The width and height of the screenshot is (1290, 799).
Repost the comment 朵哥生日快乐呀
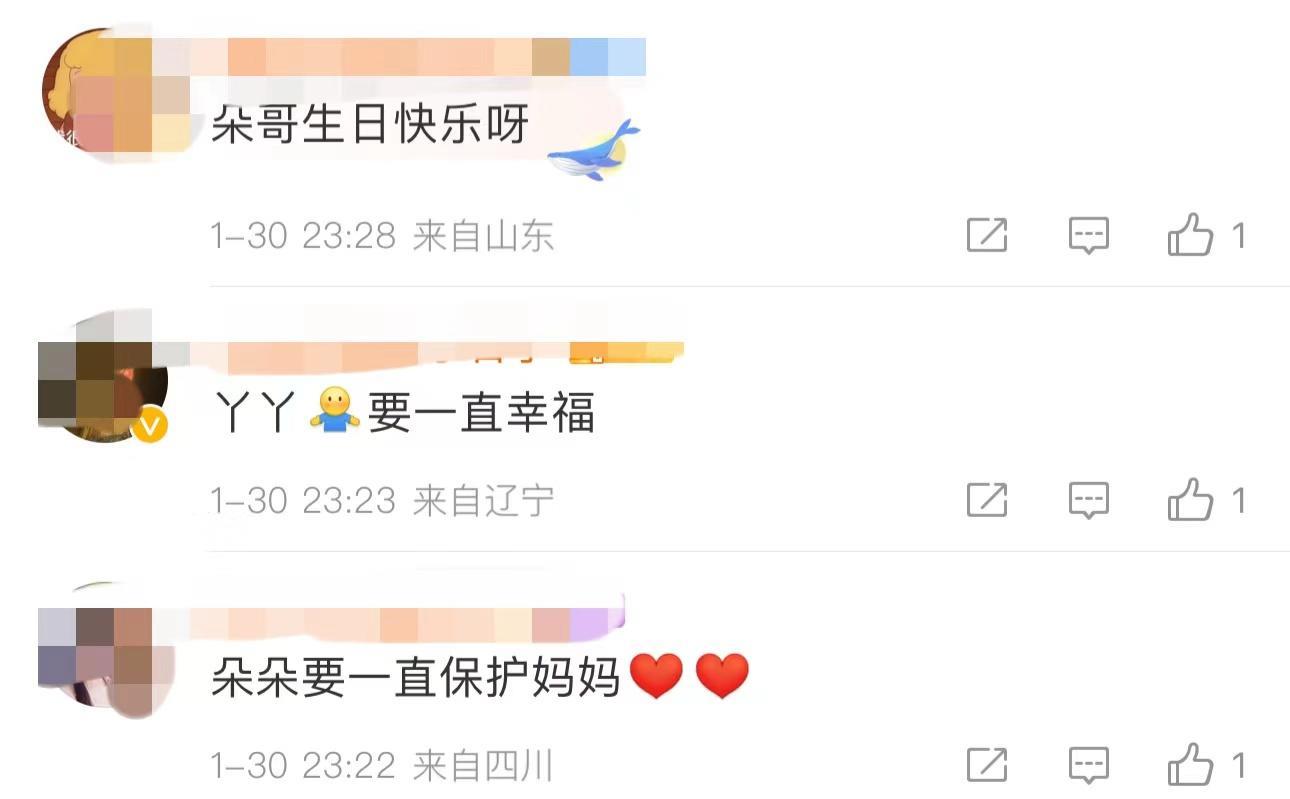click(987, 237)
